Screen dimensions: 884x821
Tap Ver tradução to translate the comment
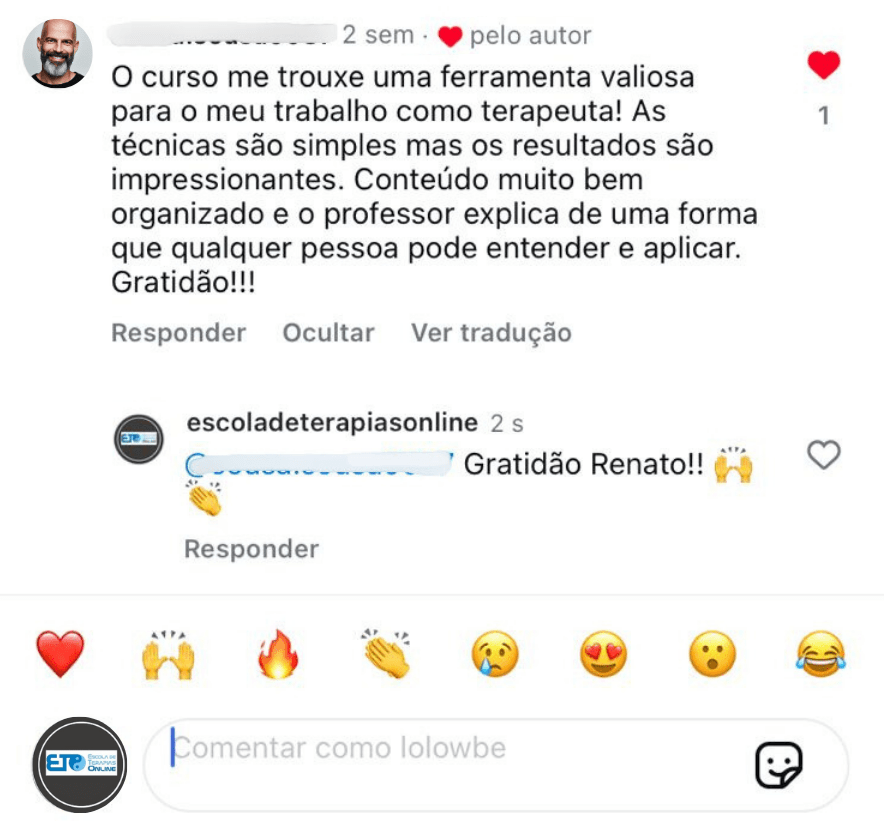(x=491, y=333)
